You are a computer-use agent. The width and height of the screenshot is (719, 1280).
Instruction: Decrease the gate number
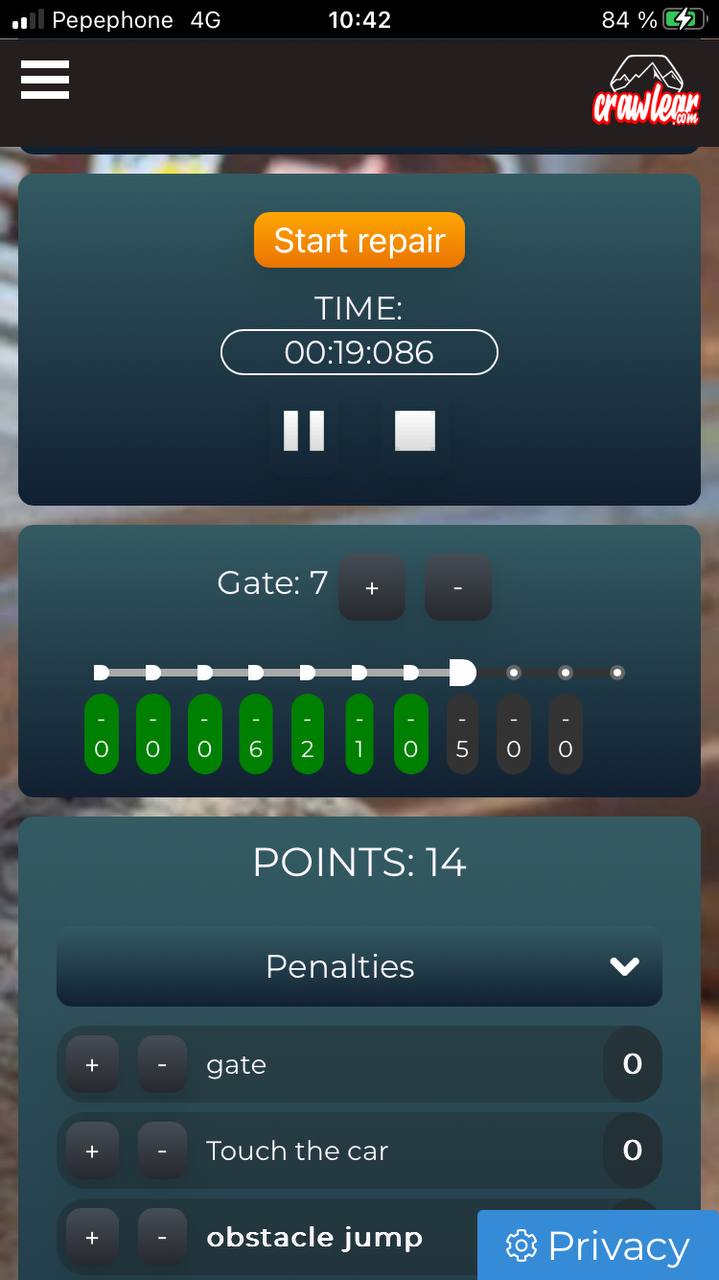tap(457, 588)
